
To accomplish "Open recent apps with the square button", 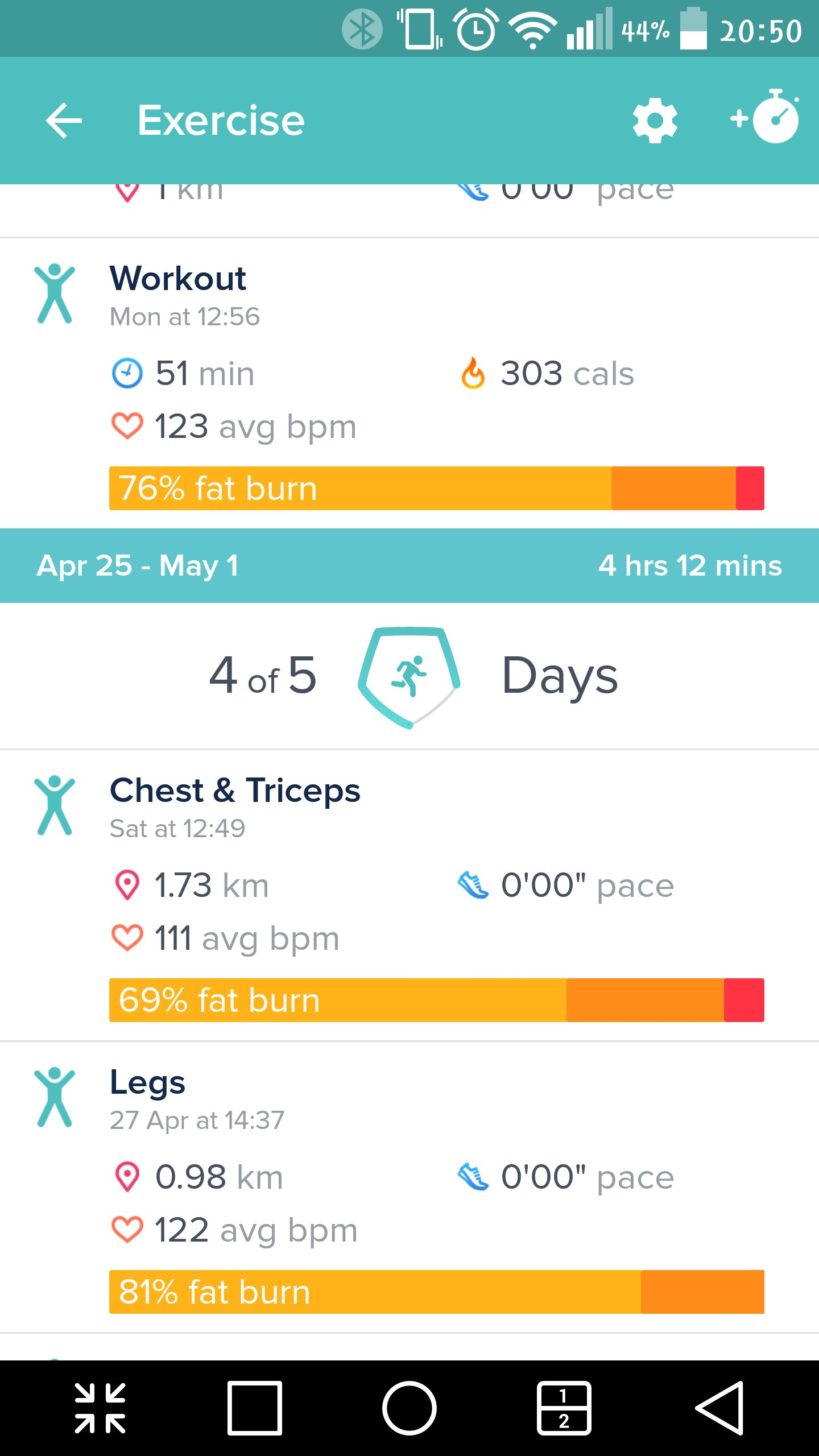I will 255,1408.
